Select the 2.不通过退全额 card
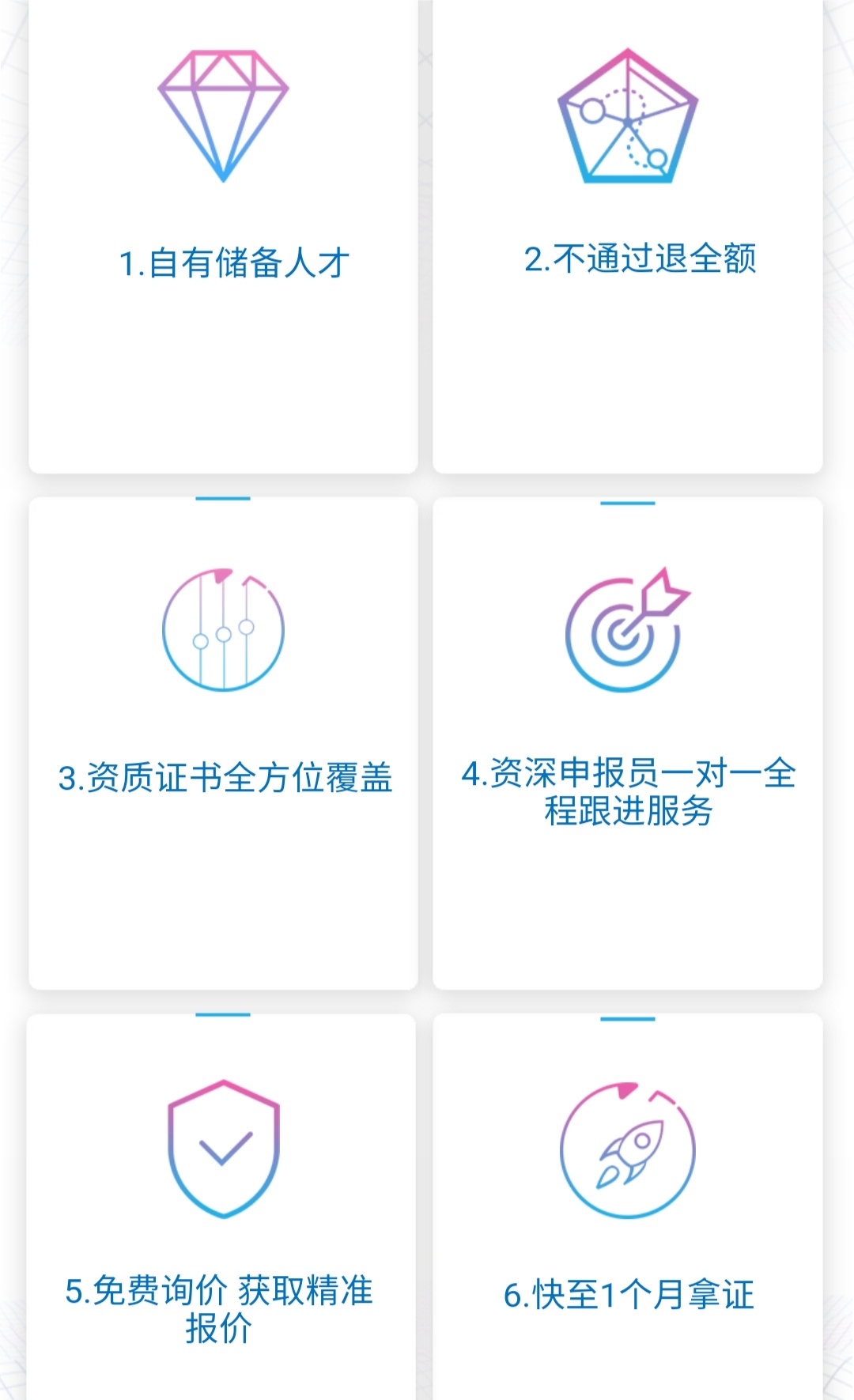The width and height of the screenshot is (854, 1400). pos(628,236)
